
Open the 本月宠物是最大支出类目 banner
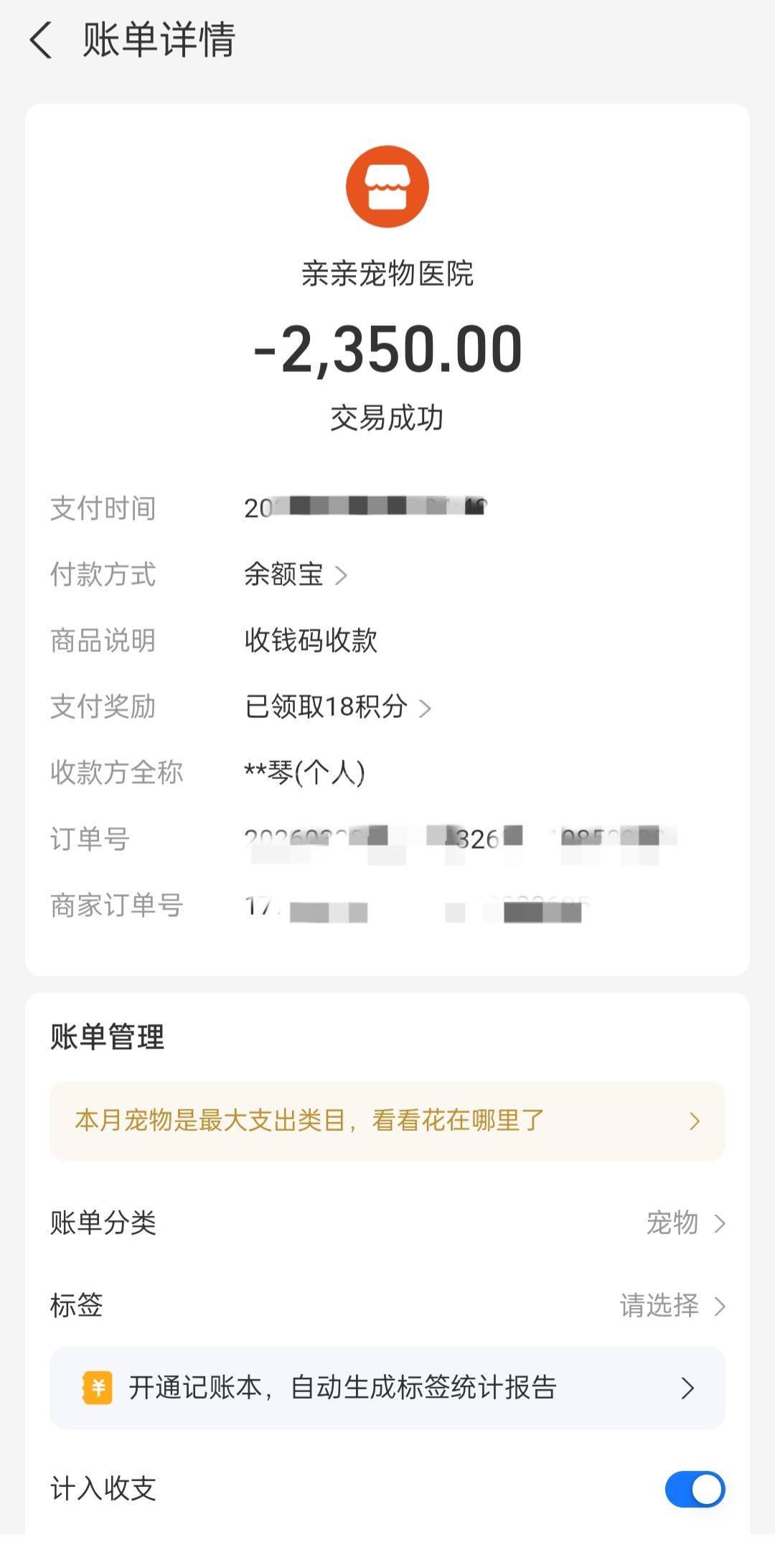tap(387, 1121)
